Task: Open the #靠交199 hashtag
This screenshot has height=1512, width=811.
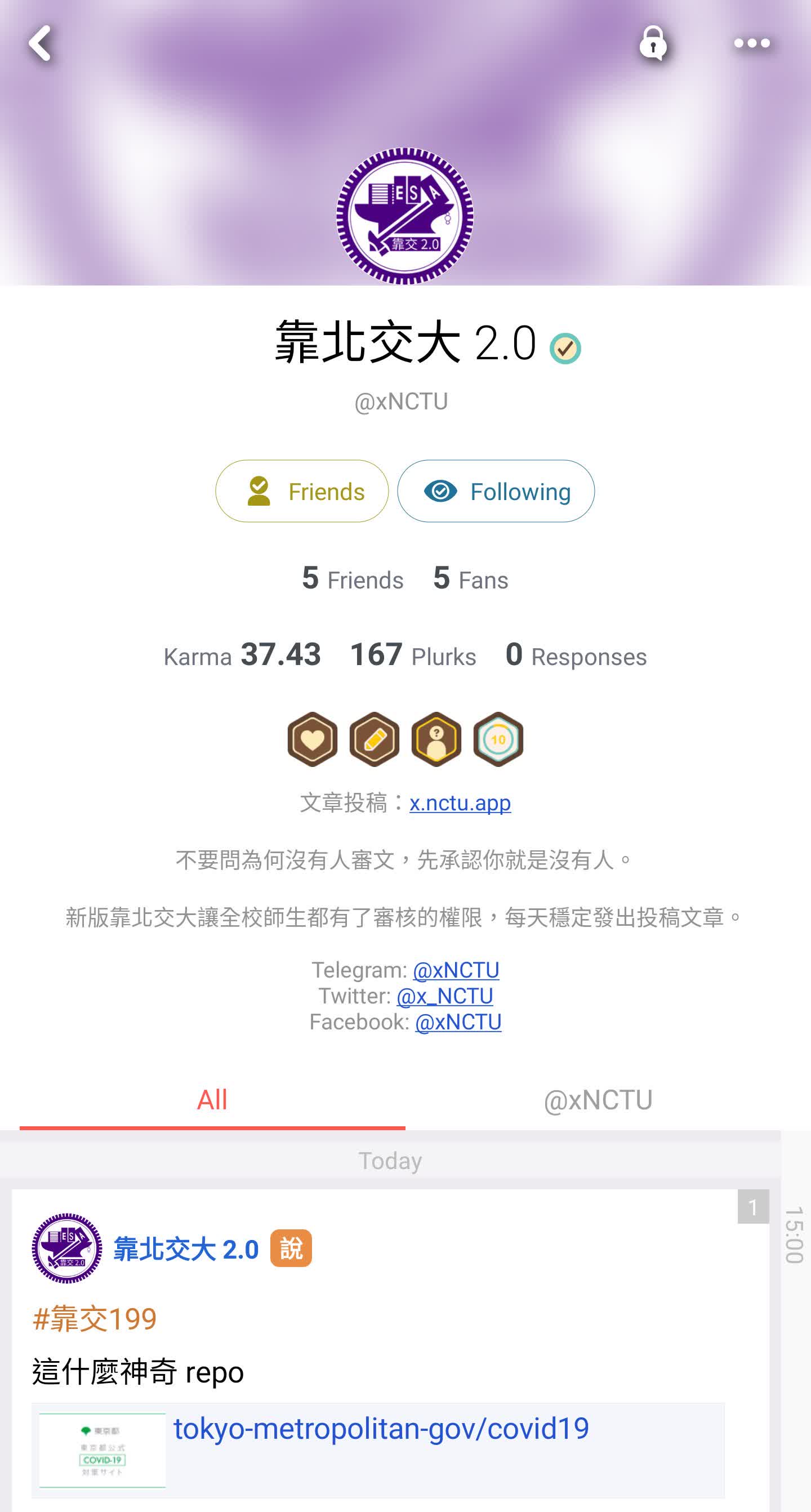Action: 95,1318
